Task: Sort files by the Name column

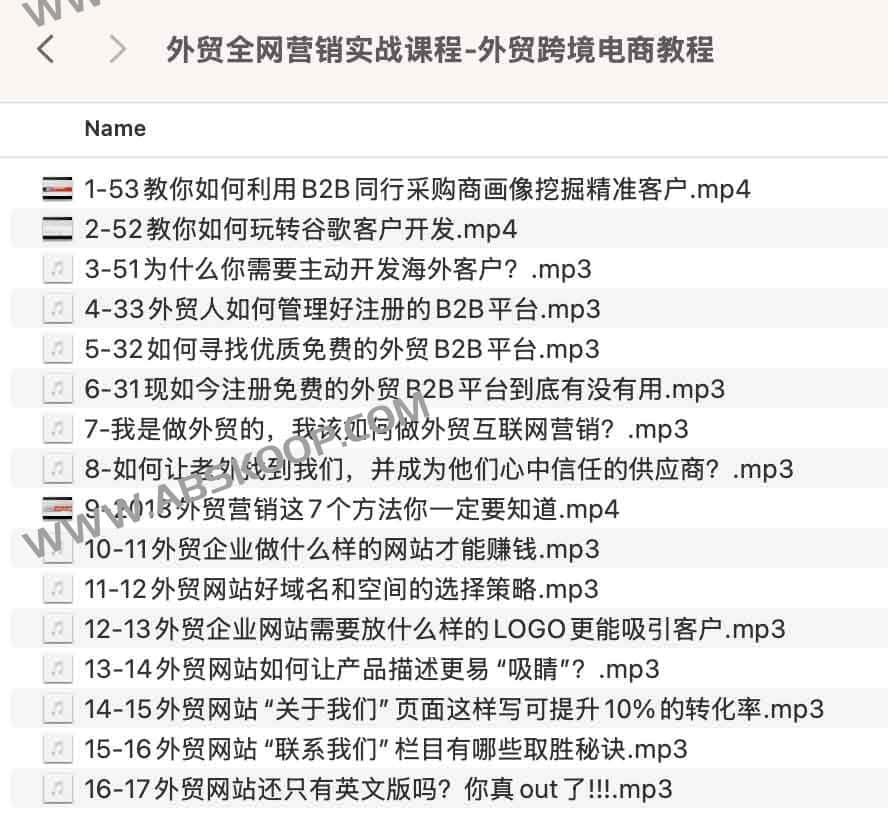Action: 115,128
